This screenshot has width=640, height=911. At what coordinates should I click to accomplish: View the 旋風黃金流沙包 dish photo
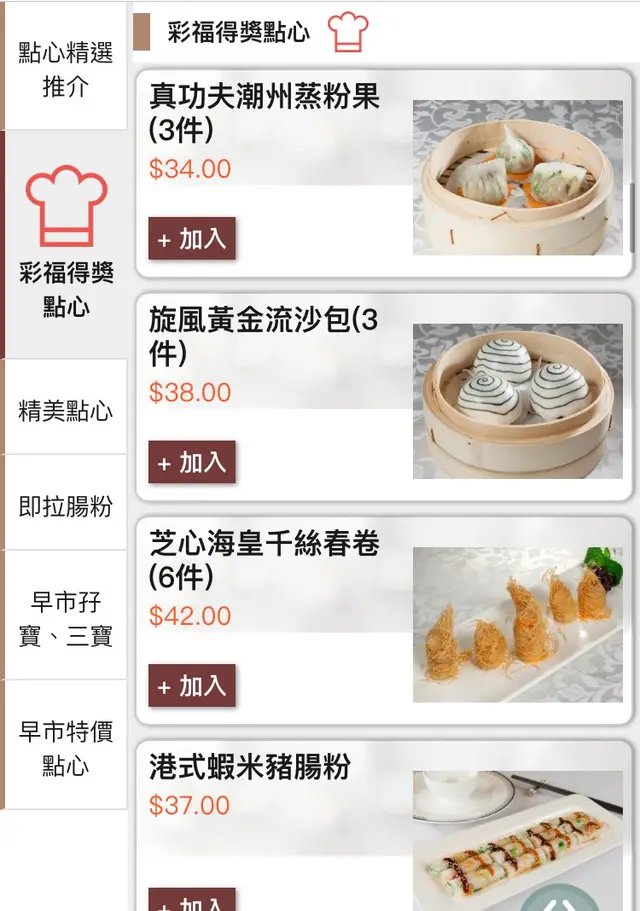[517, 400]
